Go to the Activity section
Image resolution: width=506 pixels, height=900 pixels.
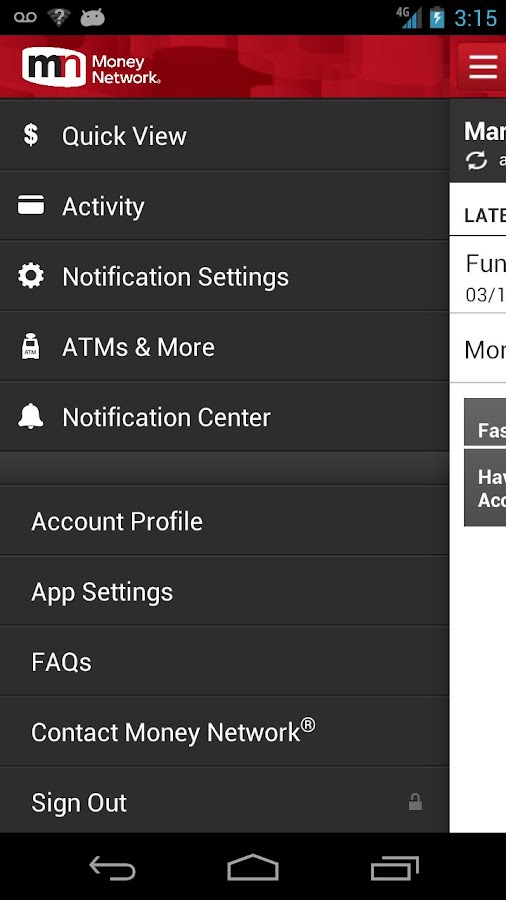pos(224,206)
